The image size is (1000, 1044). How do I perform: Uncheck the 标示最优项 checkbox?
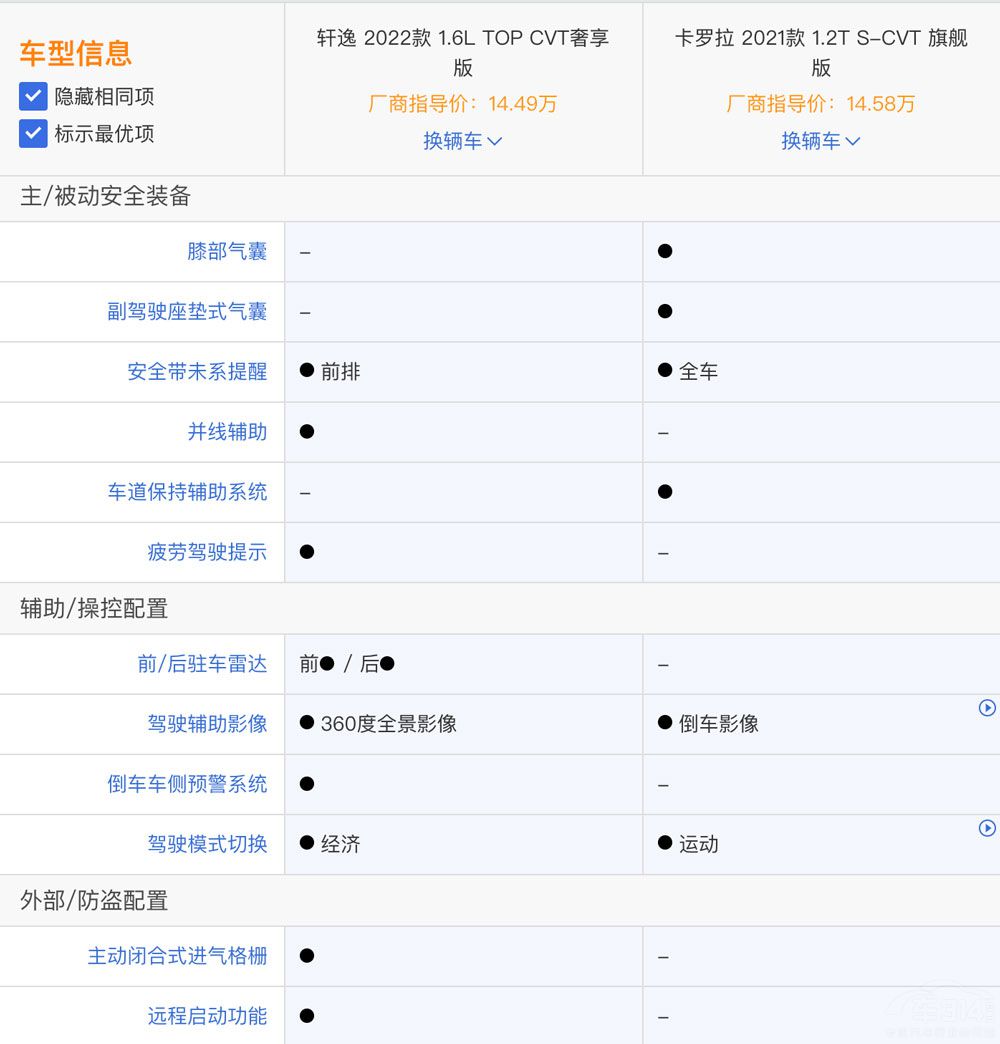pos(33,133)
